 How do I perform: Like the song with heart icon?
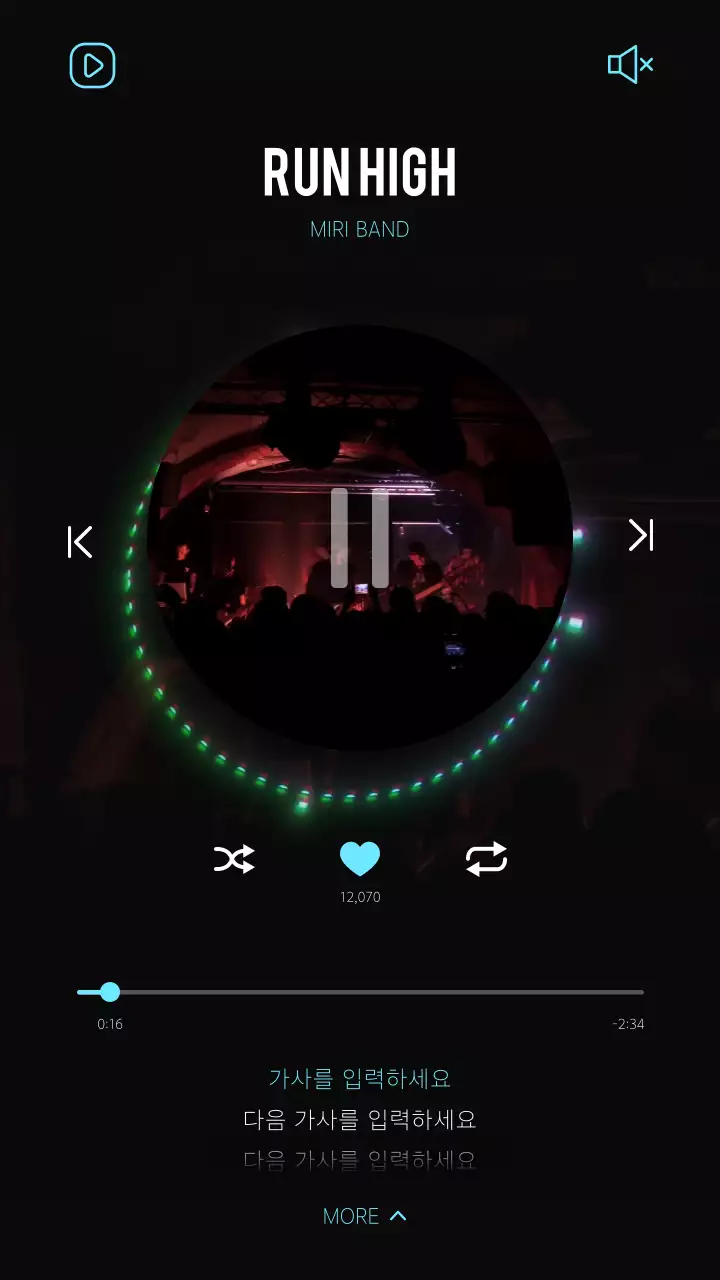[x=360, y=859]
